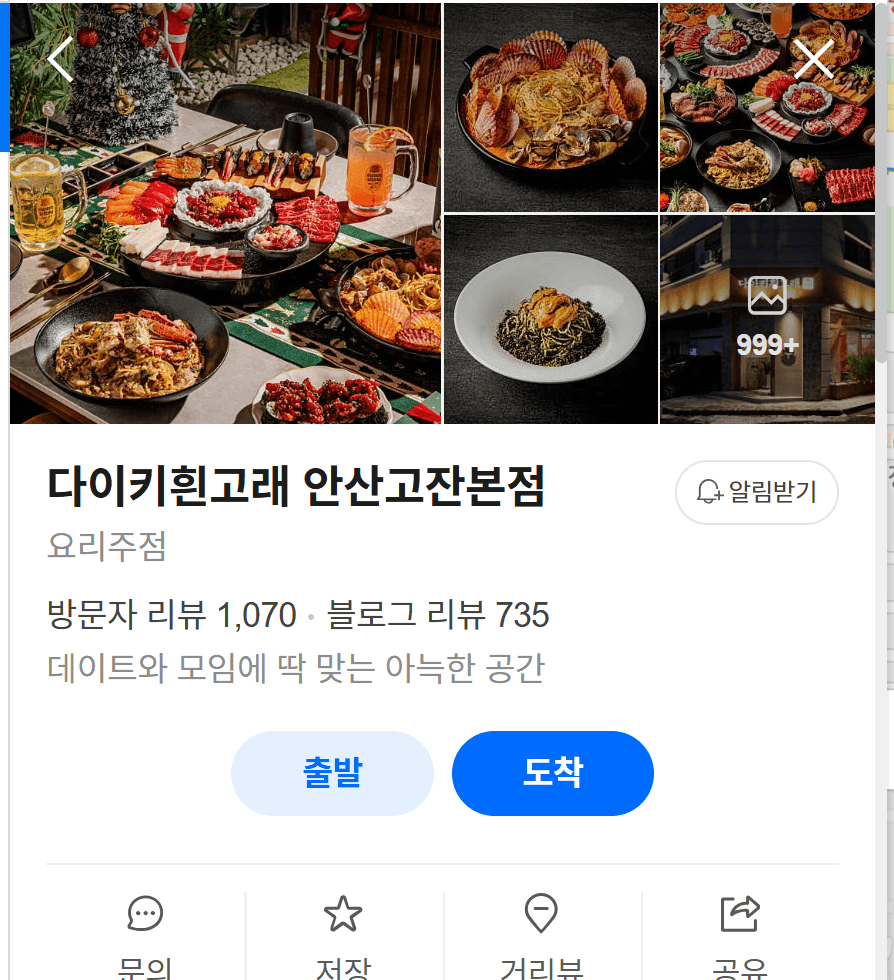
Task: View the seafood pasta pan thumbnail
Action: pos(550,106)
